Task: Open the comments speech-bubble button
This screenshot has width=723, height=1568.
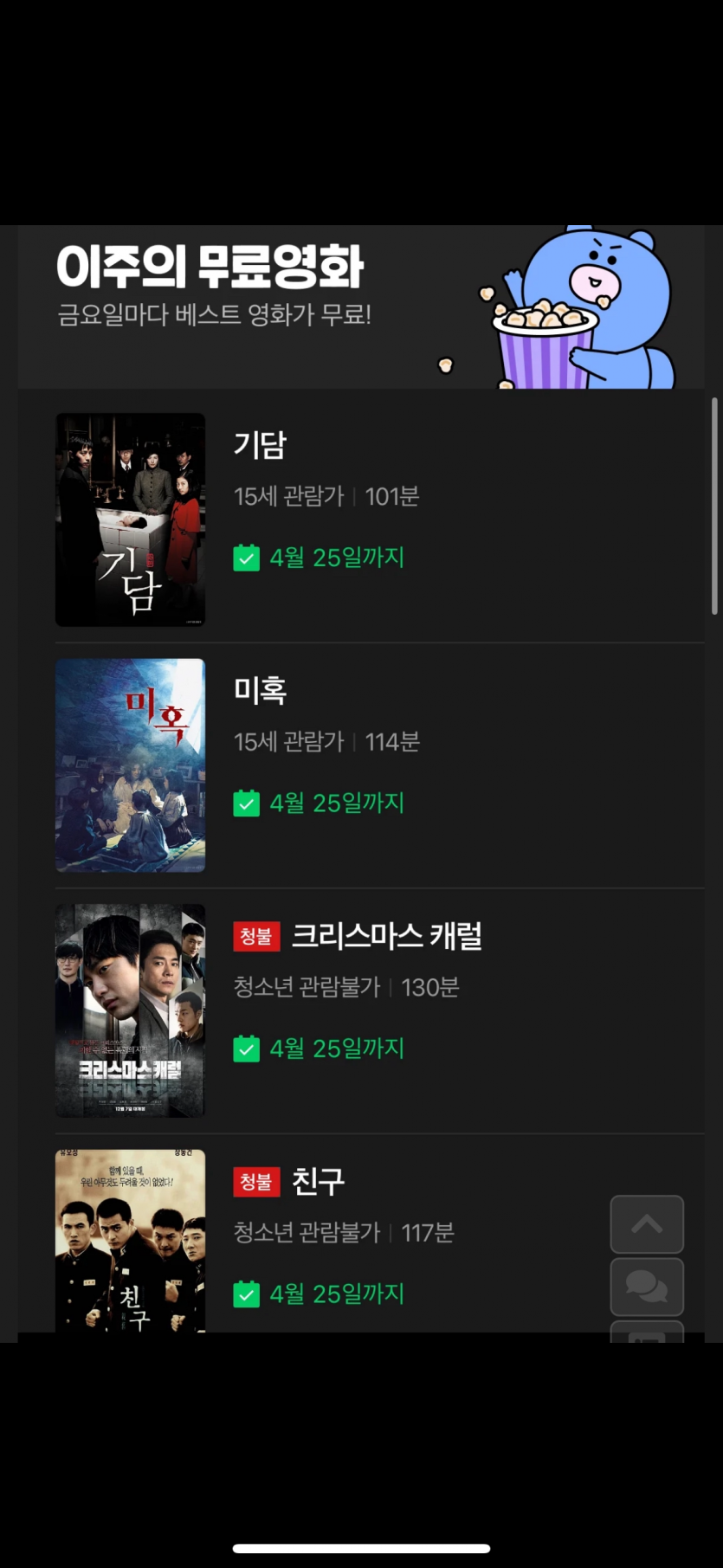Action: [647, 1287]
